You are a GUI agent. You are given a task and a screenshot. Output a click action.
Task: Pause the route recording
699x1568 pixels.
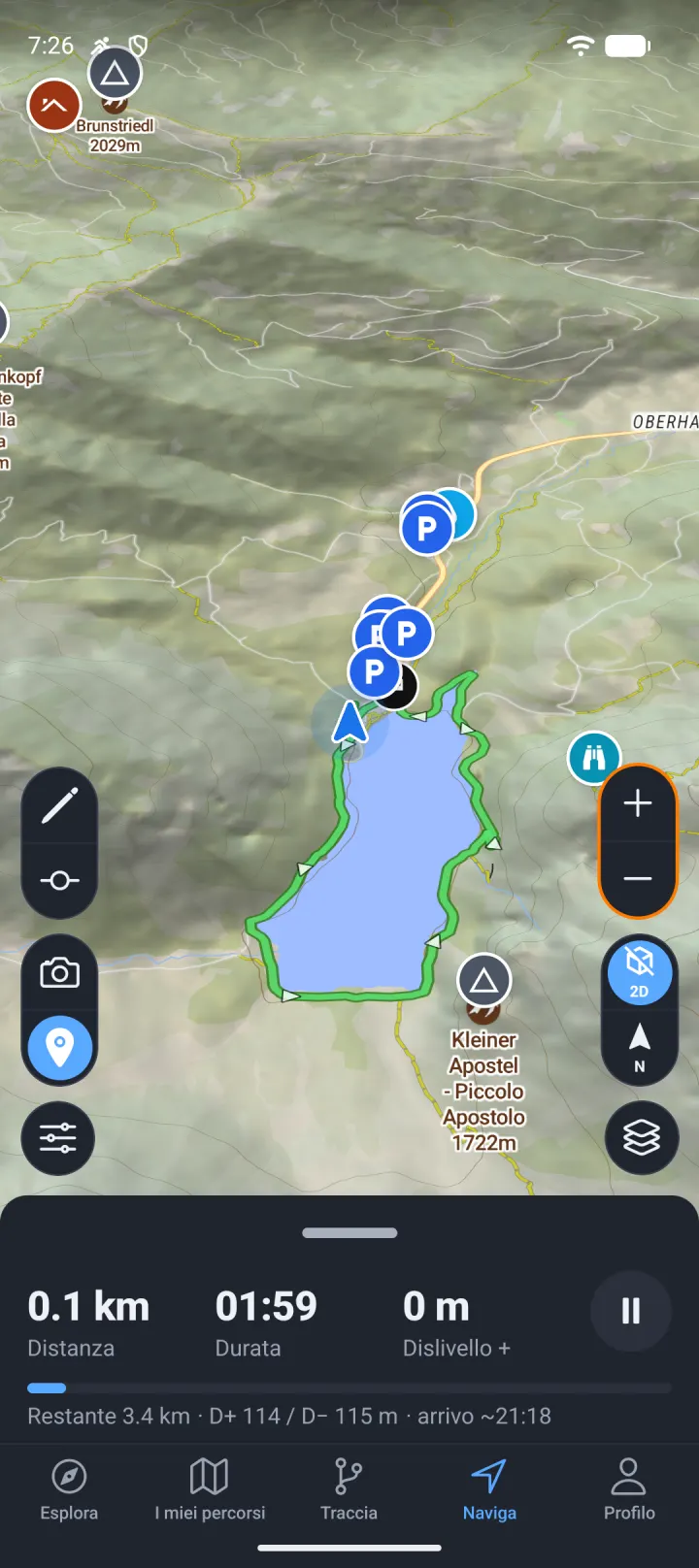631,1312
